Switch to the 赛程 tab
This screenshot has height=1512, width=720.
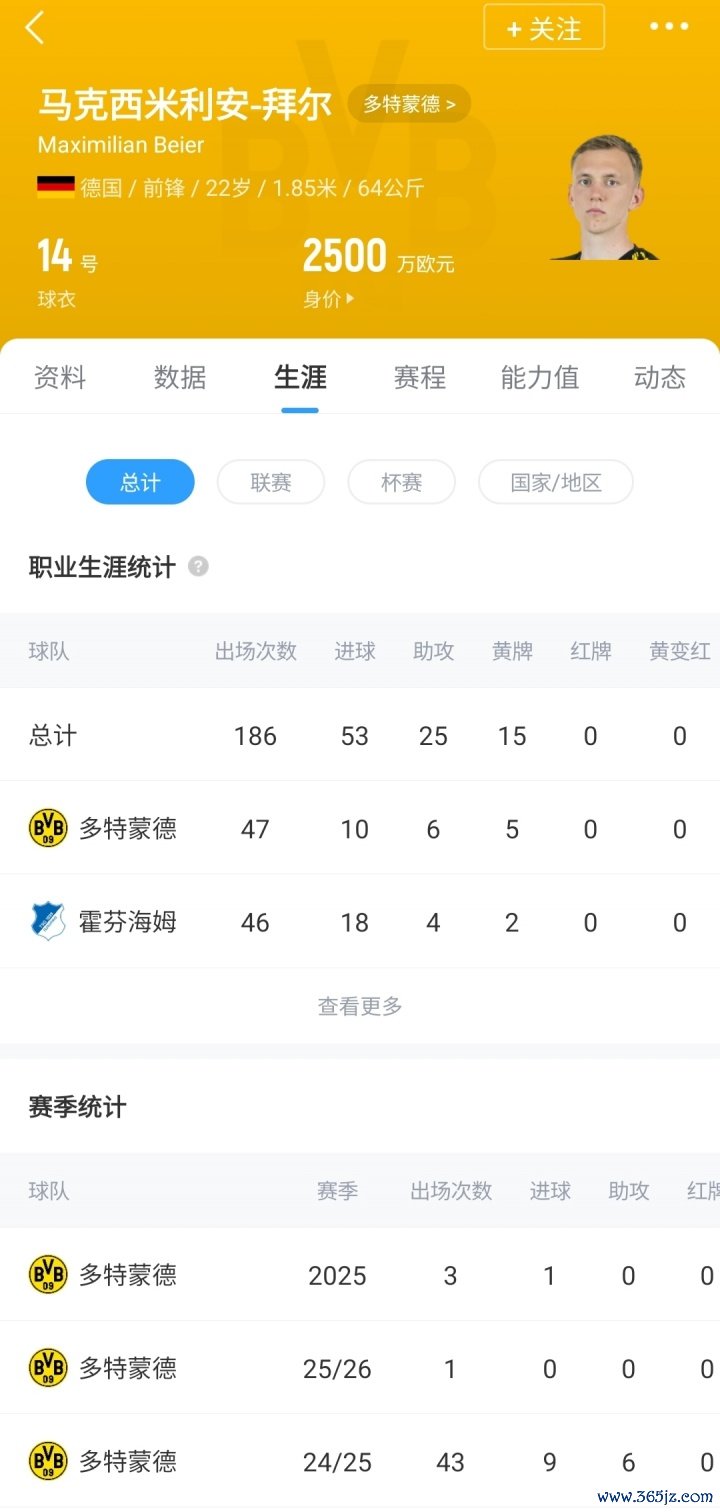click(419, 377)
